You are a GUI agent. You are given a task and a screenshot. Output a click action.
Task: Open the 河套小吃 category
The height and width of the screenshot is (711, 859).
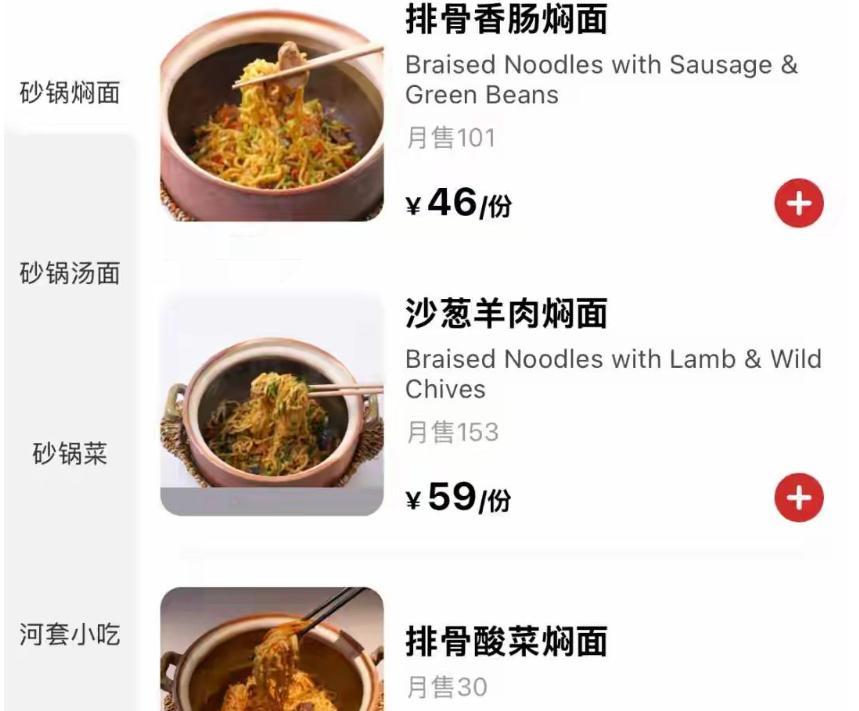click(70, 634)
